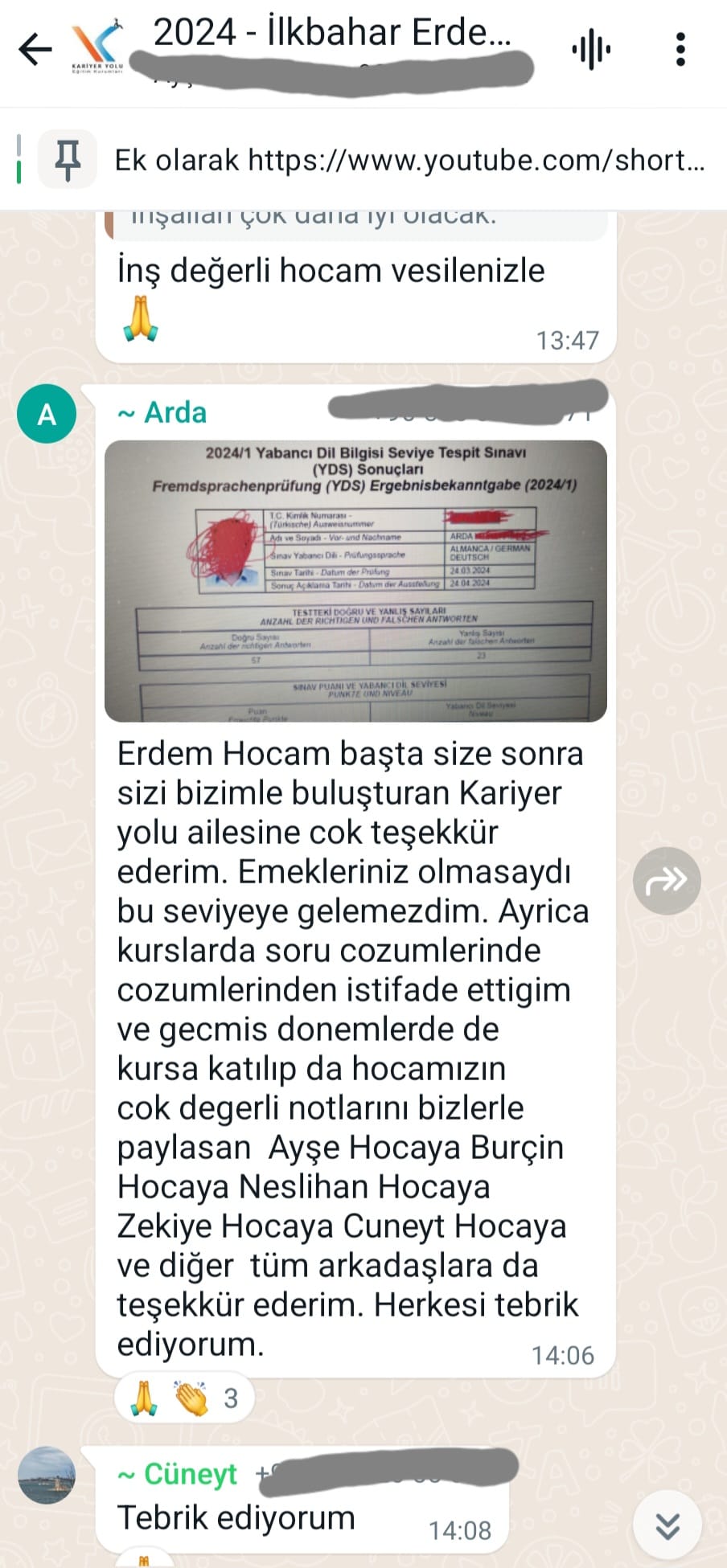Open the YDS results photo from Arda
Screen dimensions: 727x1568
coord(355,580)
